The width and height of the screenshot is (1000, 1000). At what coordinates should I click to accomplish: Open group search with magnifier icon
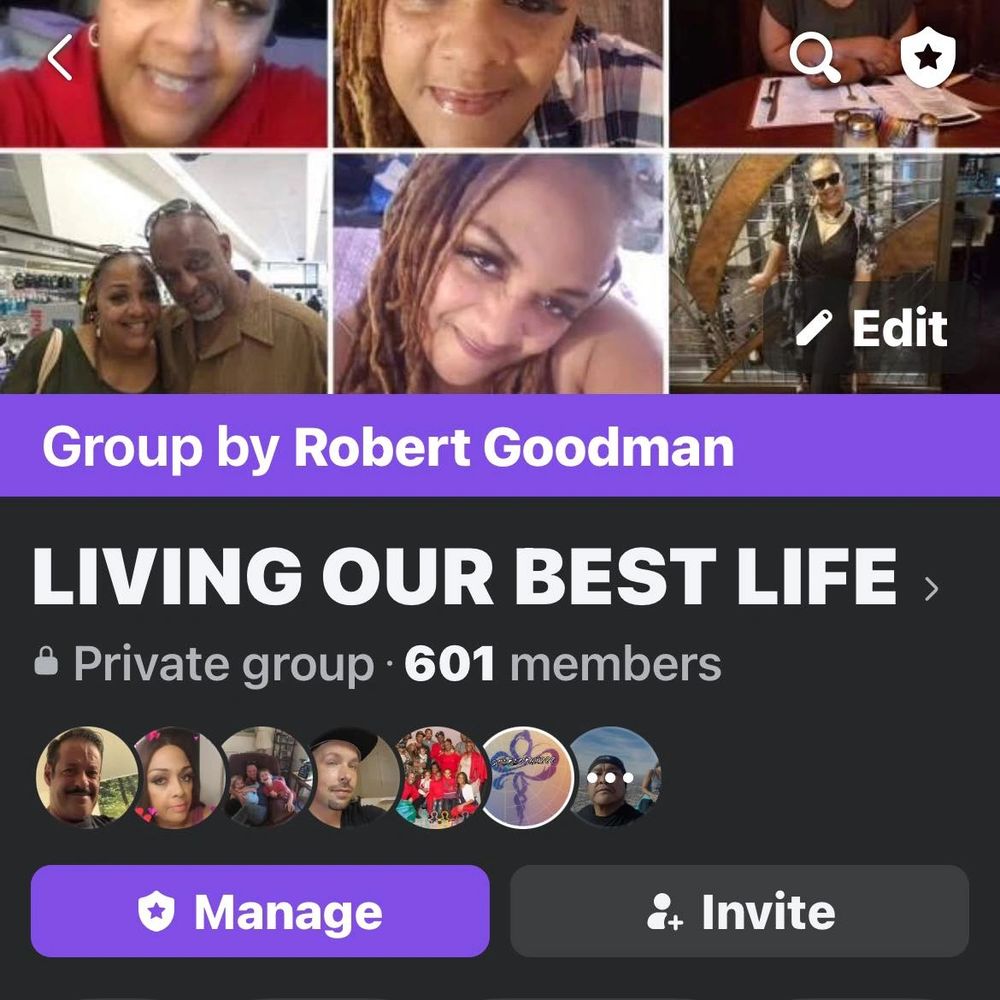(x=814, y=58)
